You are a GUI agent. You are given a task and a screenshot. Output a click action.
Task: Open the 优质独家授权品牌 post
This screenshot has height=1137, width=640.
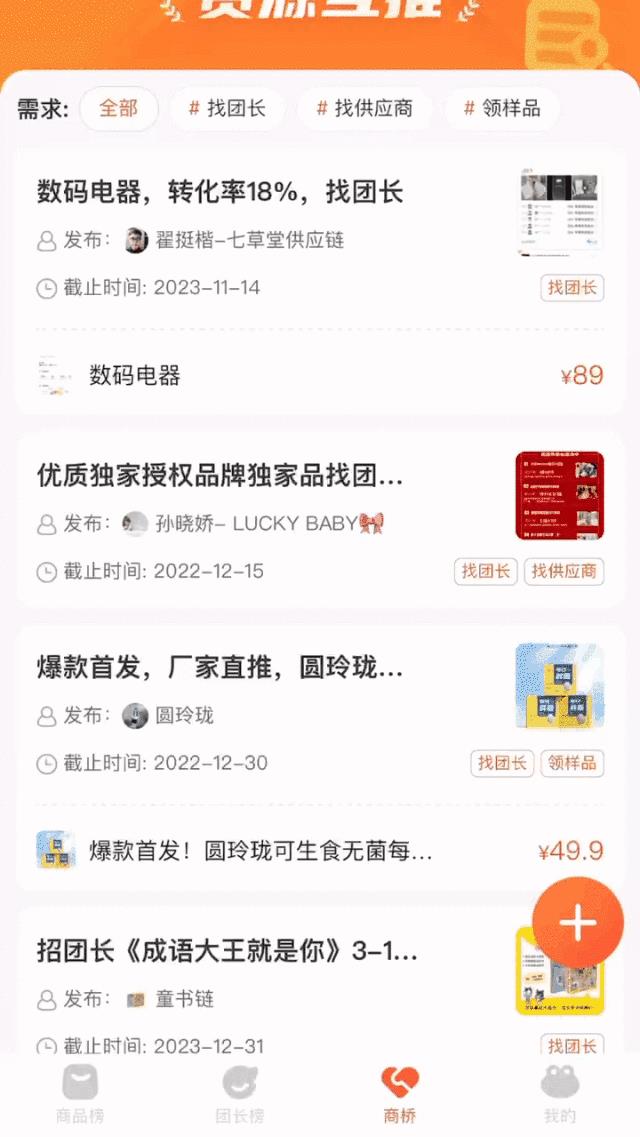(x=220, y=476)
